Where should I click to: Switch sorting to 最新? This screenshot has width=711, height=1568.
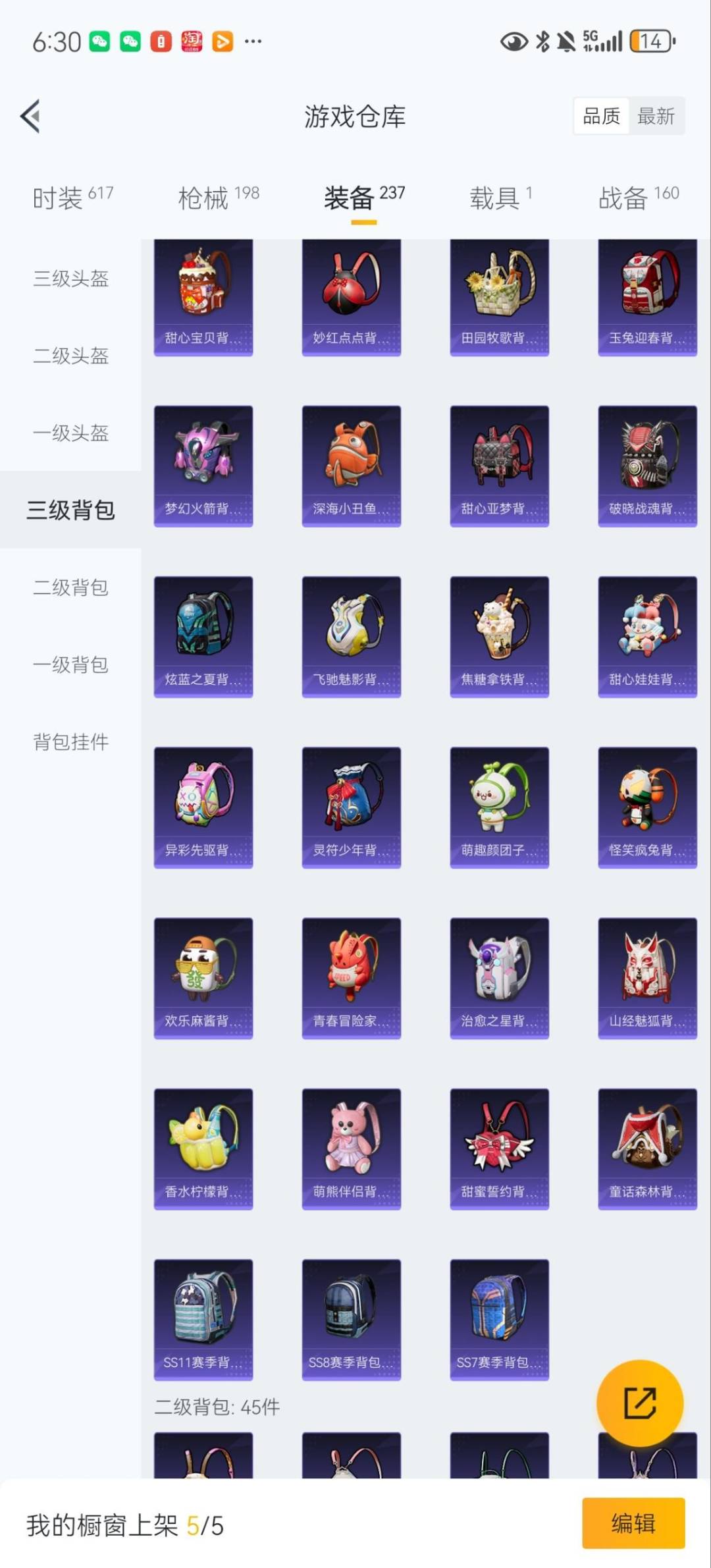point(656,115)
